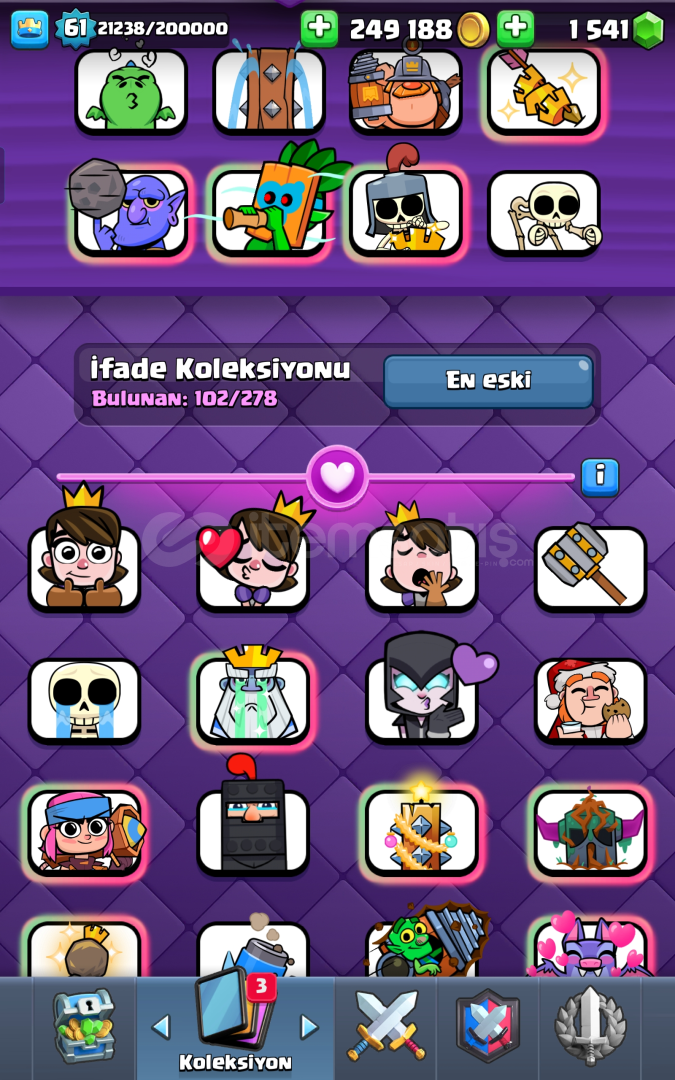Tap the plus button to buy gems
Viewport: 675px width, 1080px height.
coord(515,29)
